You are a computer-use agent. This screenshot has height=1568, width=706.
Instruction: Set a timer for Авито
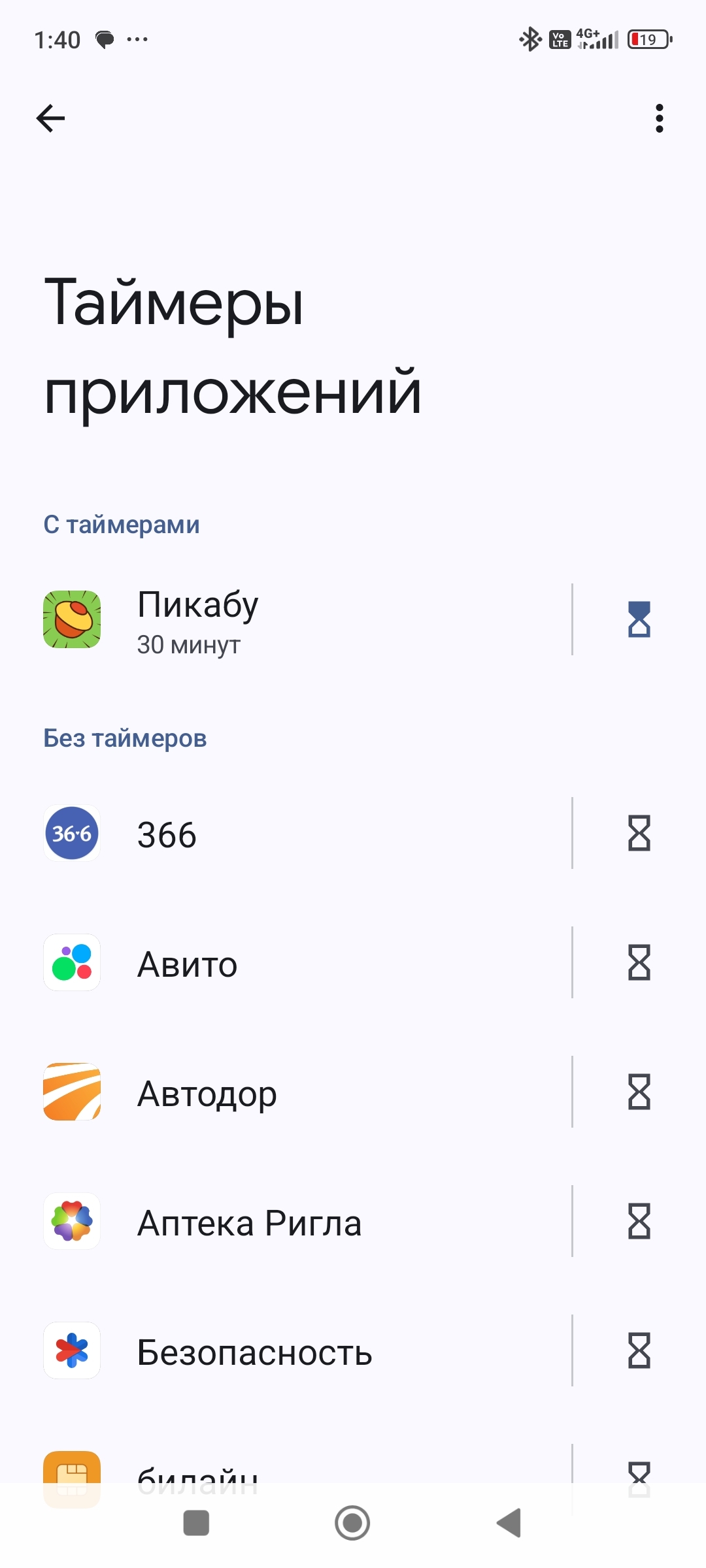click(x=639, y=963)
